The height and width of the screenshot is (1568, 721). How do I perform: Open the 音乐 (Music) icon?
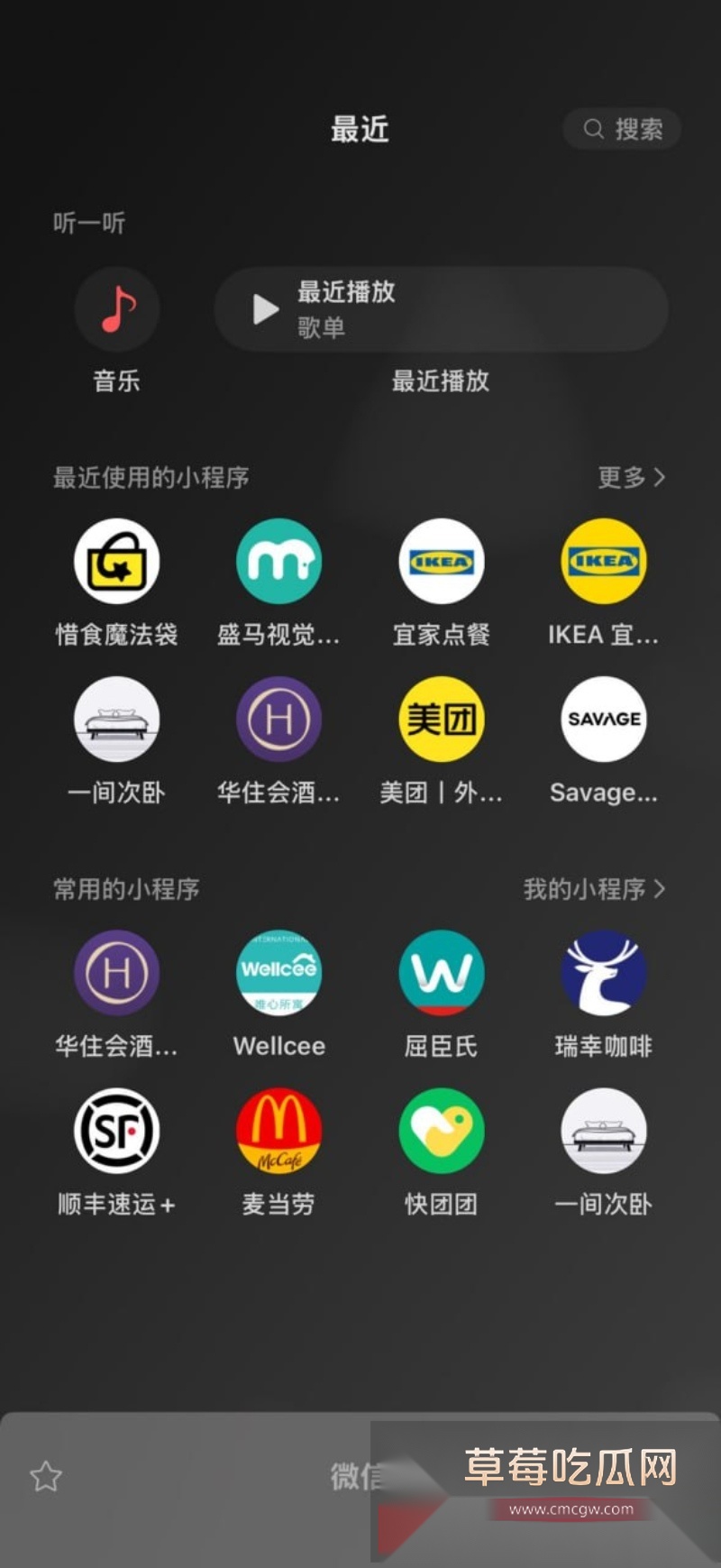click(x=116, y=309)
